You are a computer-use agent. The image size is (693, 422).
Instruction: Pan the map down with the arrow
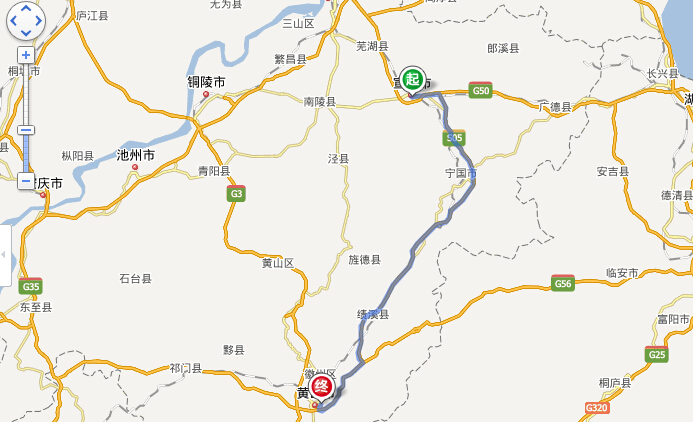point(26,31)
